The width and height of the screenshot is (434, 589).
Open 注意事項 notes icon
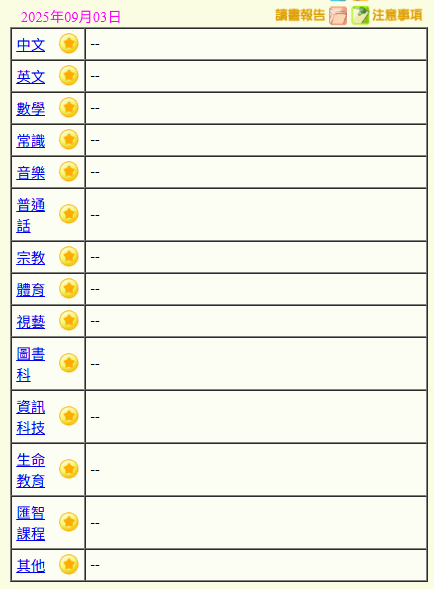360,16
